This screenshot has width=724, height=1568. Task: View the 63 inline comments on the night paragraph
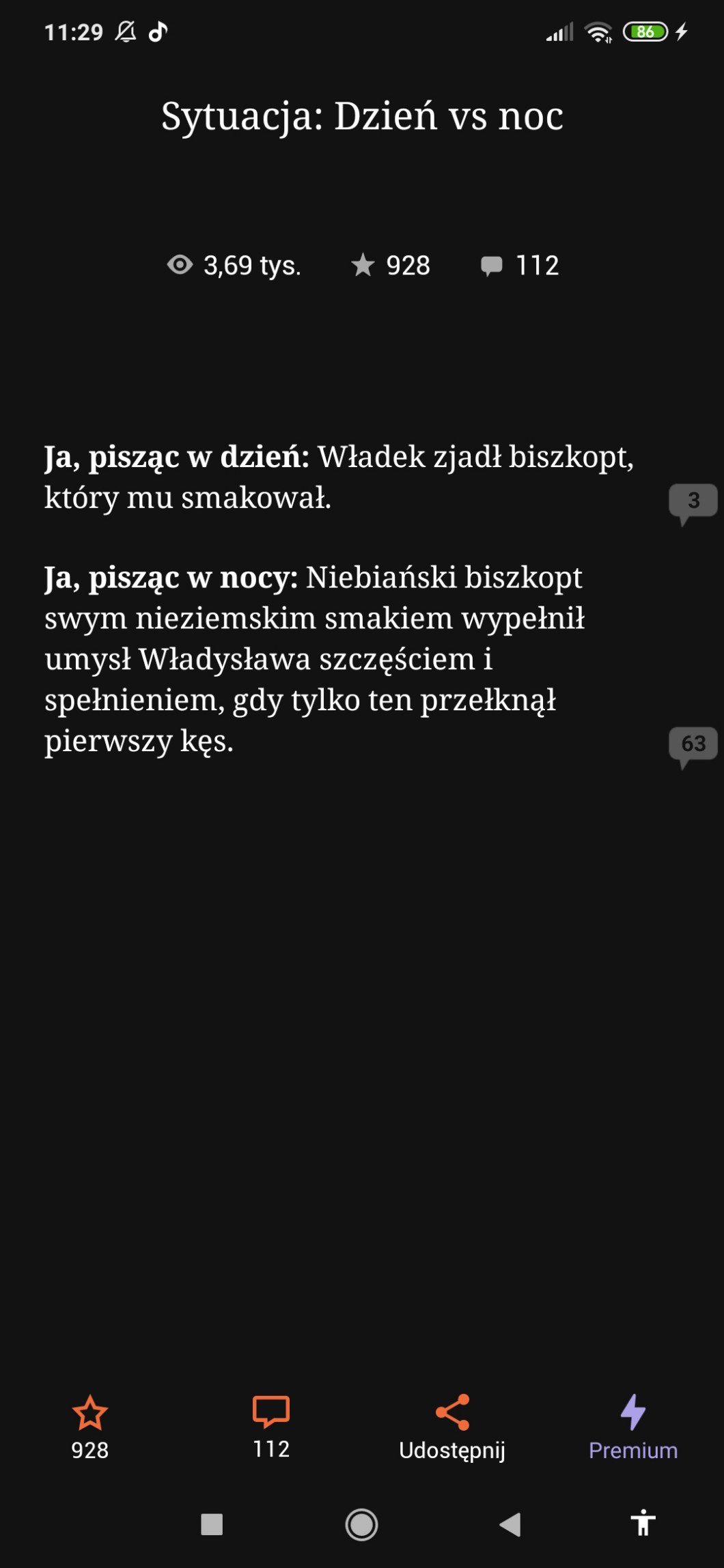693,744
